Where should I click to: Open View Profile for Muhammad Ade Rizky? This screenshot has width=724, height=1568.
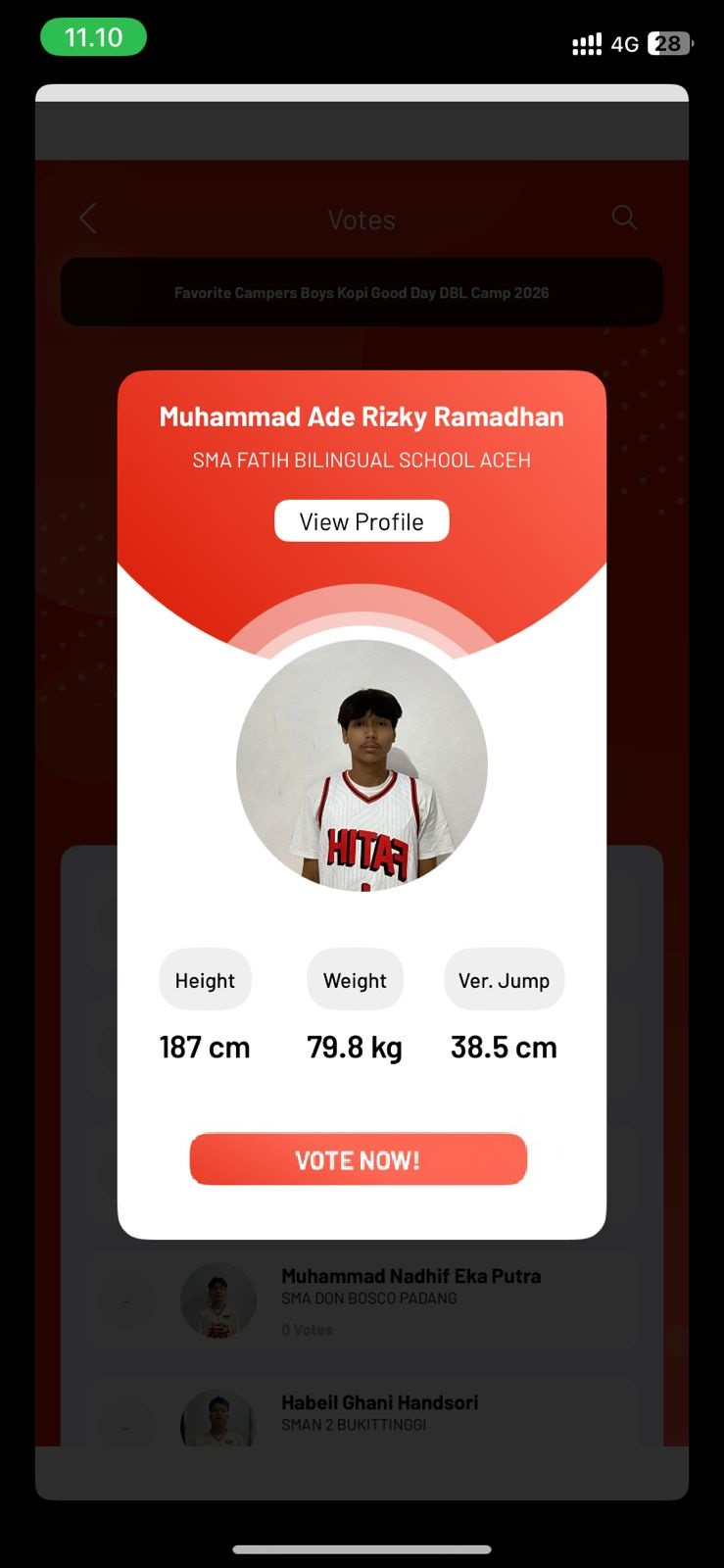click(x=362, y=521)
